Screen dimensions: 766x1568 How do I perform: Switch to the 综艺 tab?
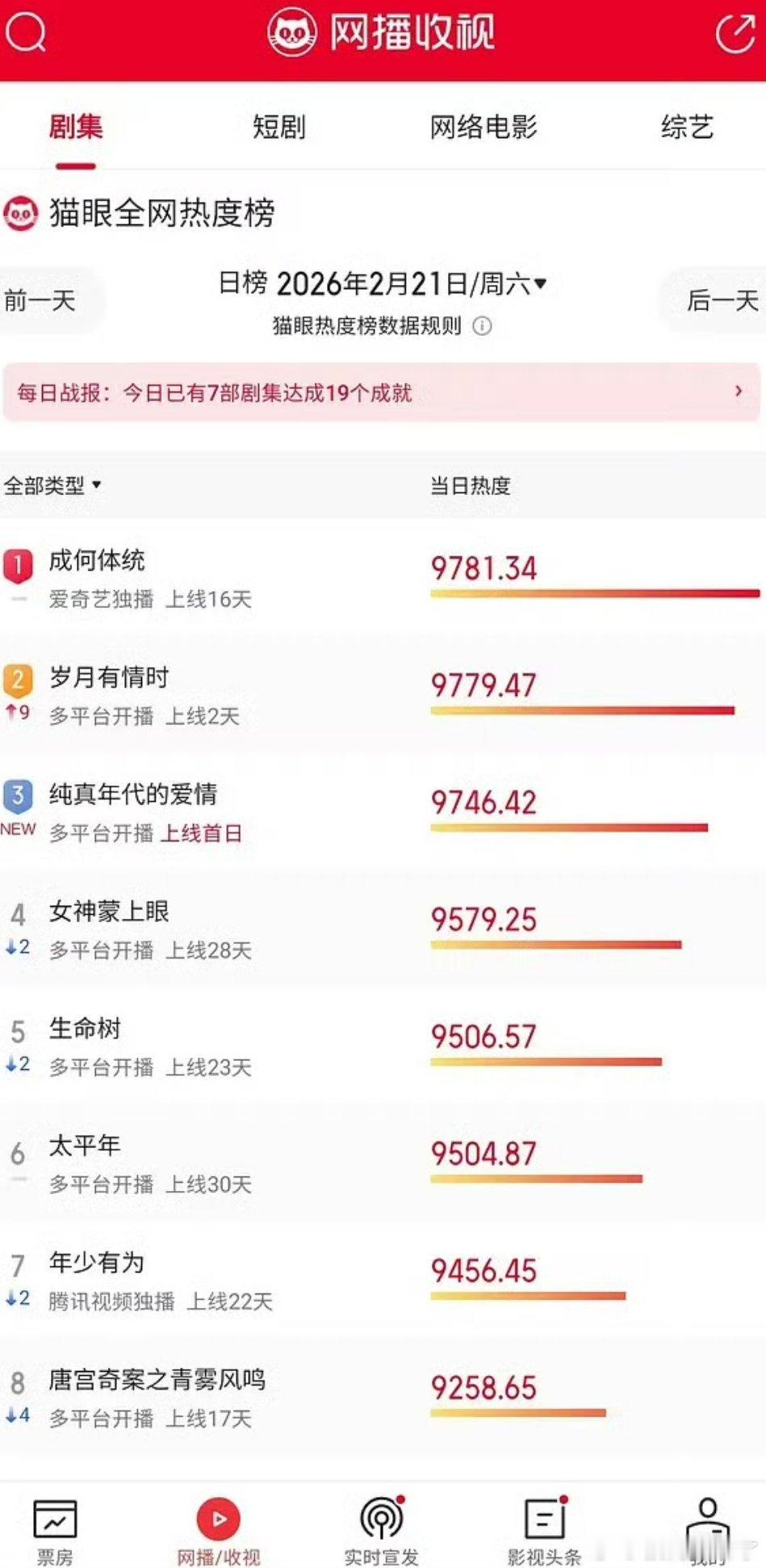tap(686, 128)
